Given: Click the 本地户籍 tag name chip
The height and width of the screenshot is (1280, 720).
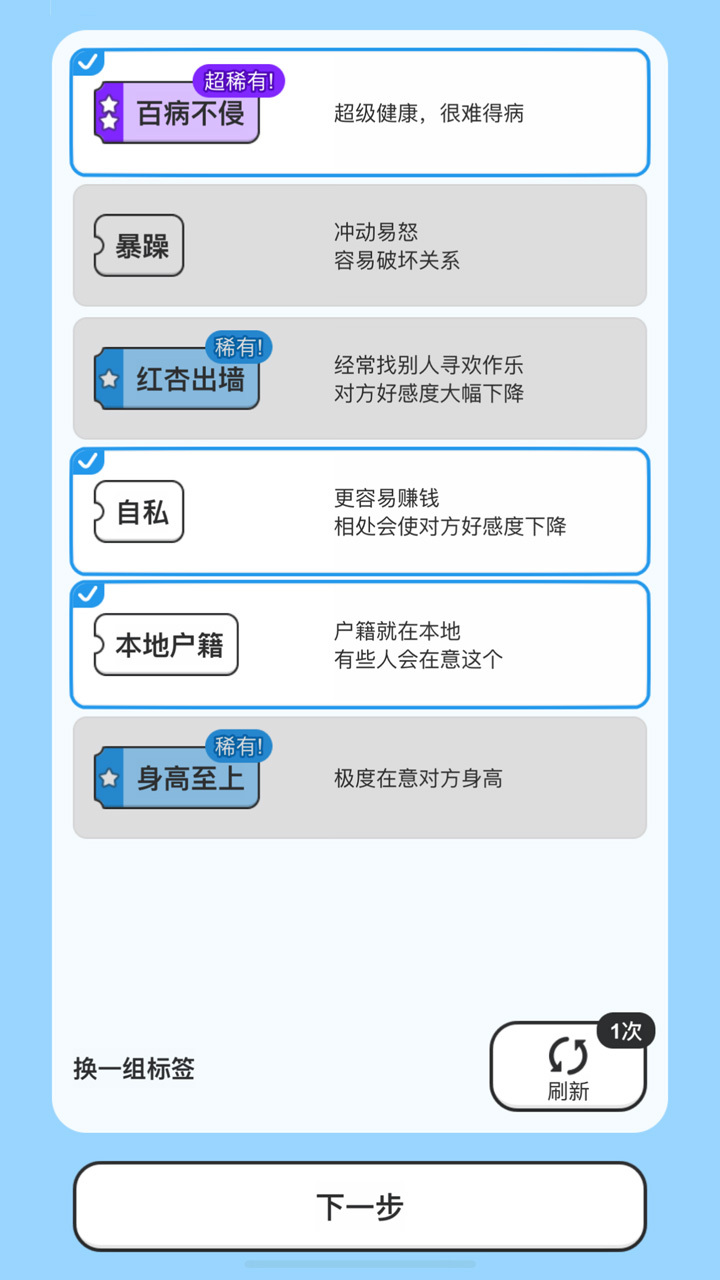Looking at the screenshot, I should (x=165, y=645).
